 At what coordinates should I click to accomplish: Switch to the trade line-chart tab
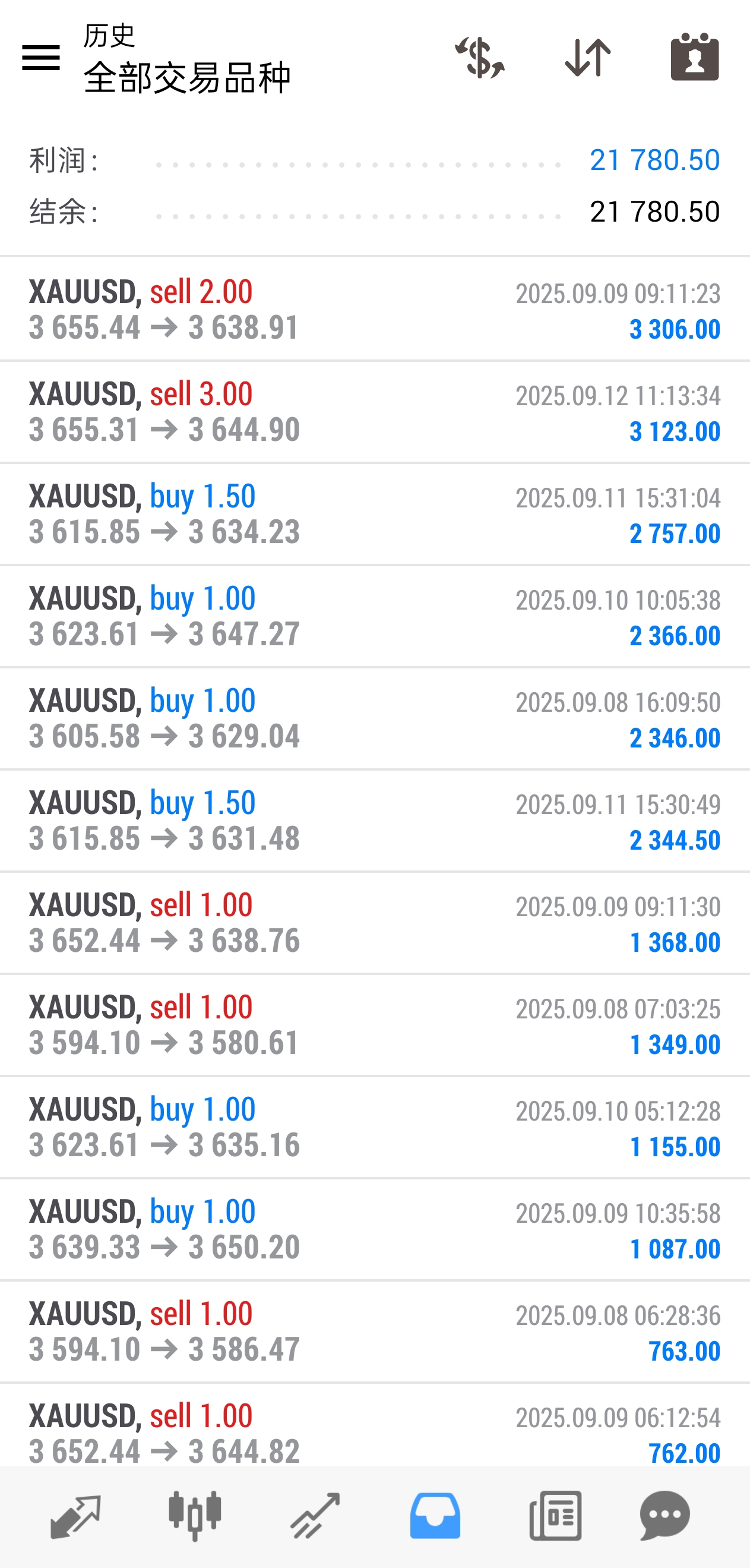[x=315, y=1516]
